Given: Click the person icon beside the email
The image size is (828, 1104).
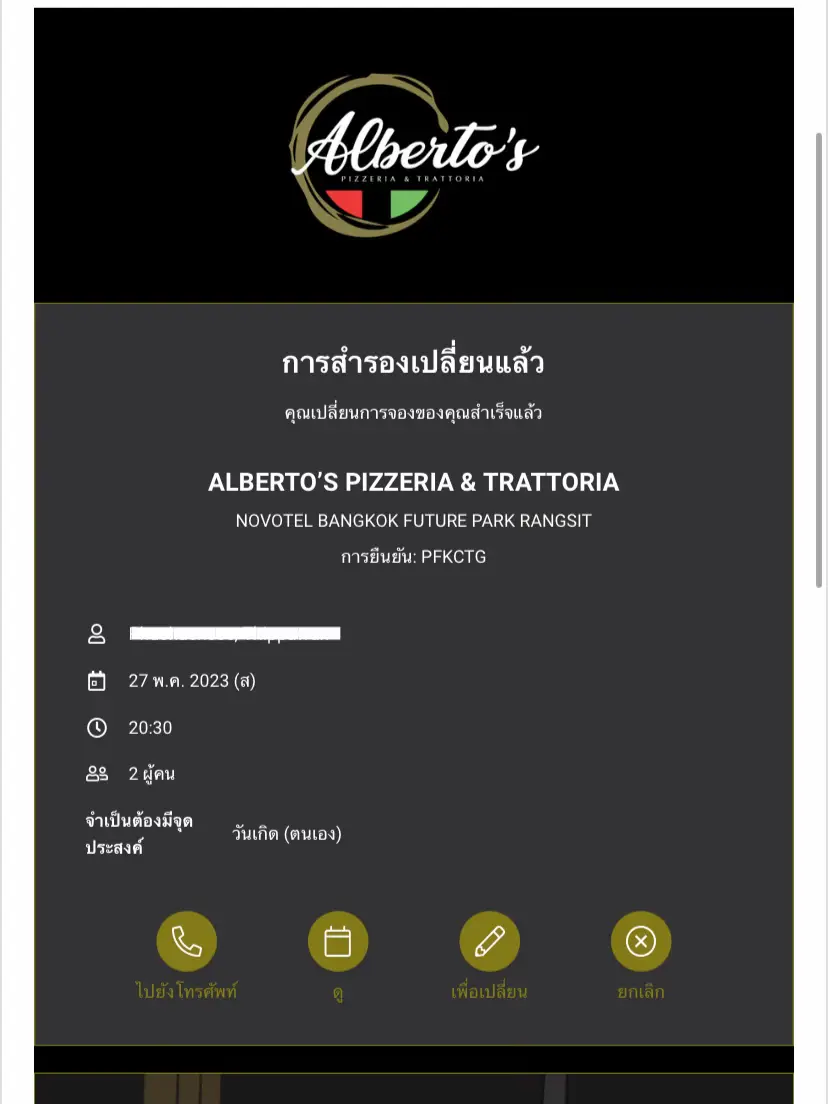Looking at the screenshot, I should pos(97,633).
